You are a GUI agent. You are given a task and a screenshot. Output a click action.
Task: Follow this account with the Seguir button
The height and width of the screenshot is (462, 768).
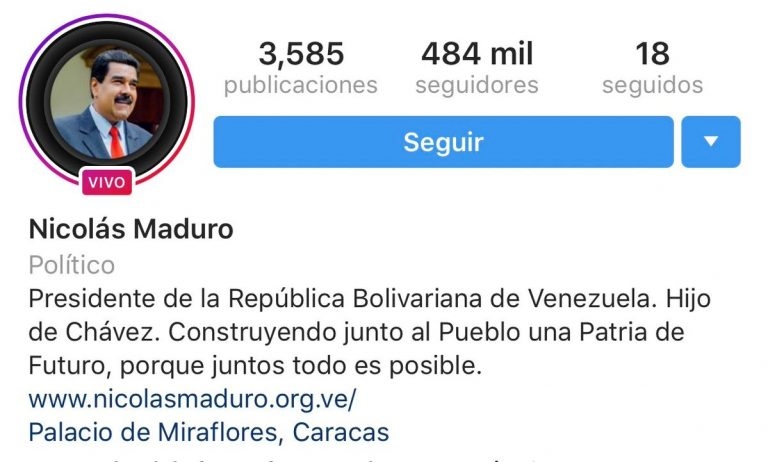tap(443, 142)
